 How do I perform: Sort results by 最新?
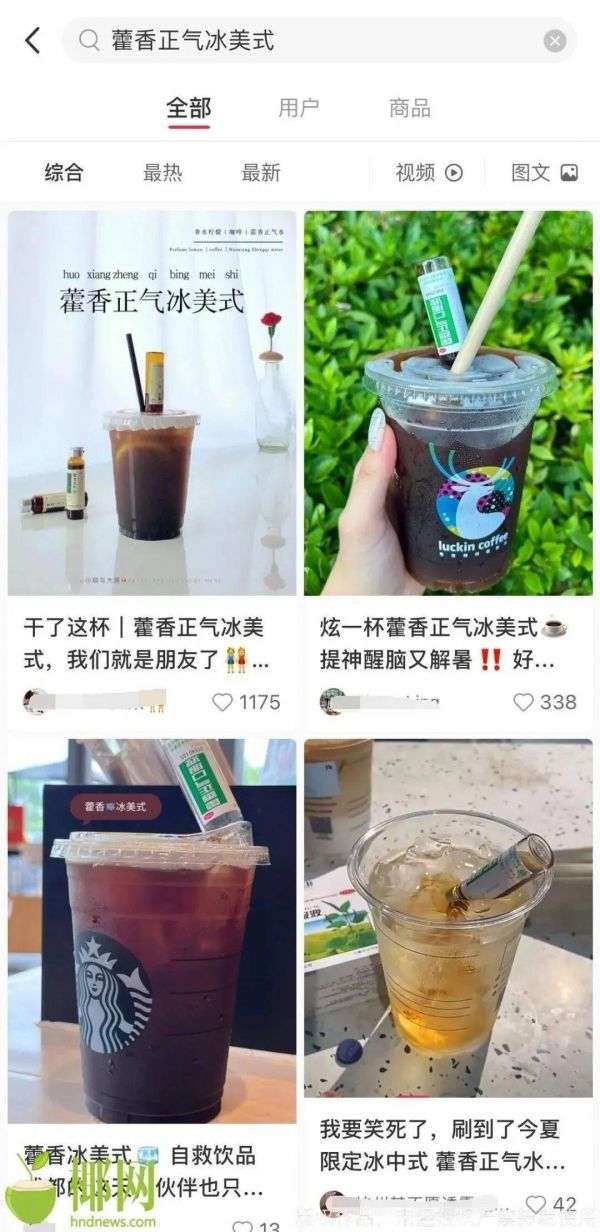click(x=261, y=172)
